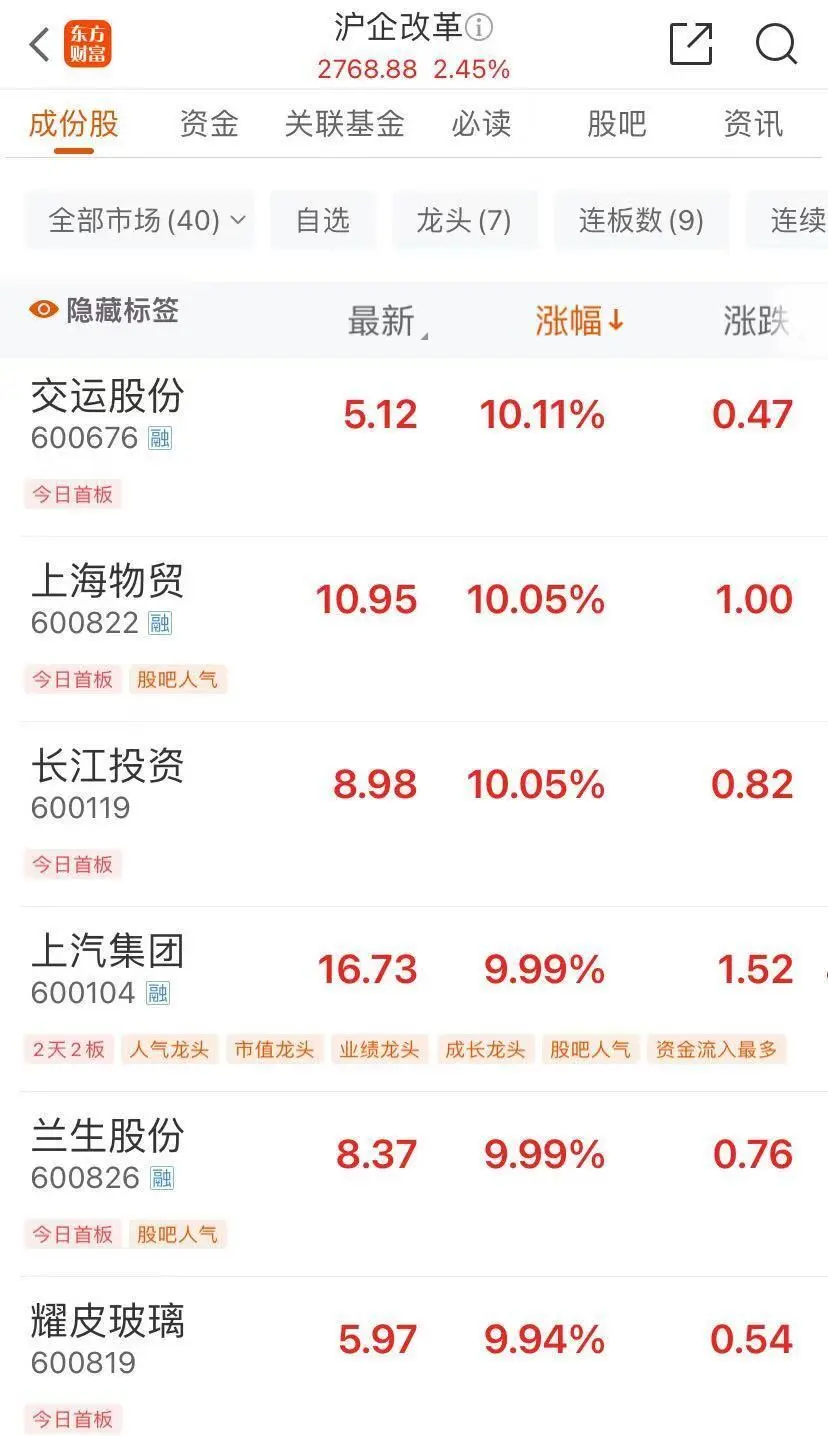Image resolution: width=828 pixels, height=1436 pixels.
Task: Expand the 全部市场 (40) dropdown
Action: (147, 220)
